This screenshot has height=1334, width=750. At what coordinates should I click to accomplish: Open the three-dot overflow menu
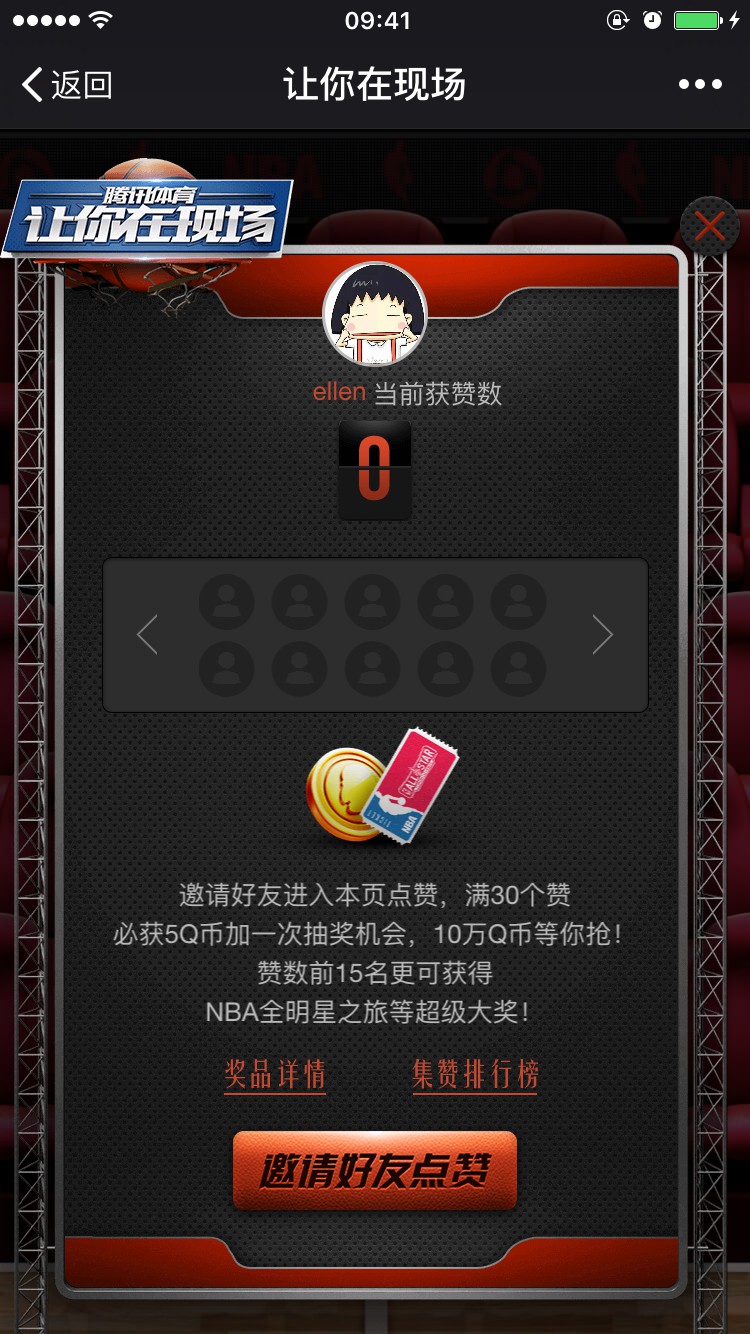click(x=700, y=85)
